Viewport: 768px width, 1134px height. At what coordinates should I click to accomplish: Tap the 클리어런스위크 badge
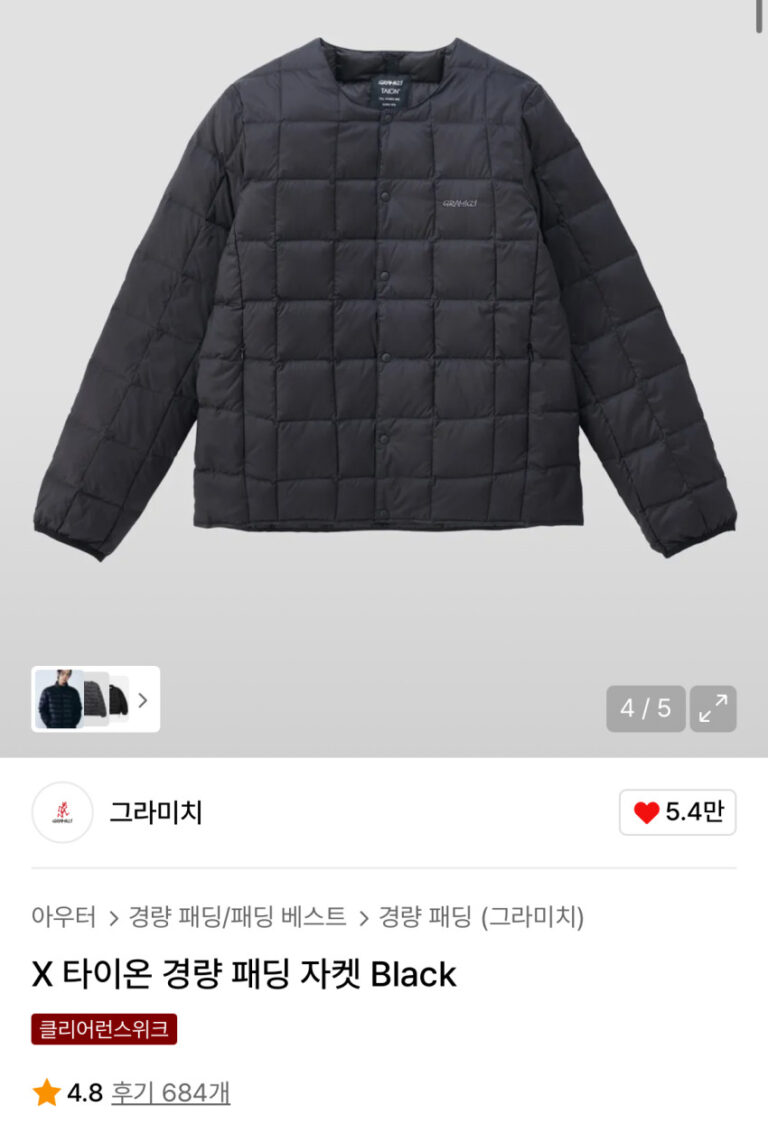[104, 1029]
